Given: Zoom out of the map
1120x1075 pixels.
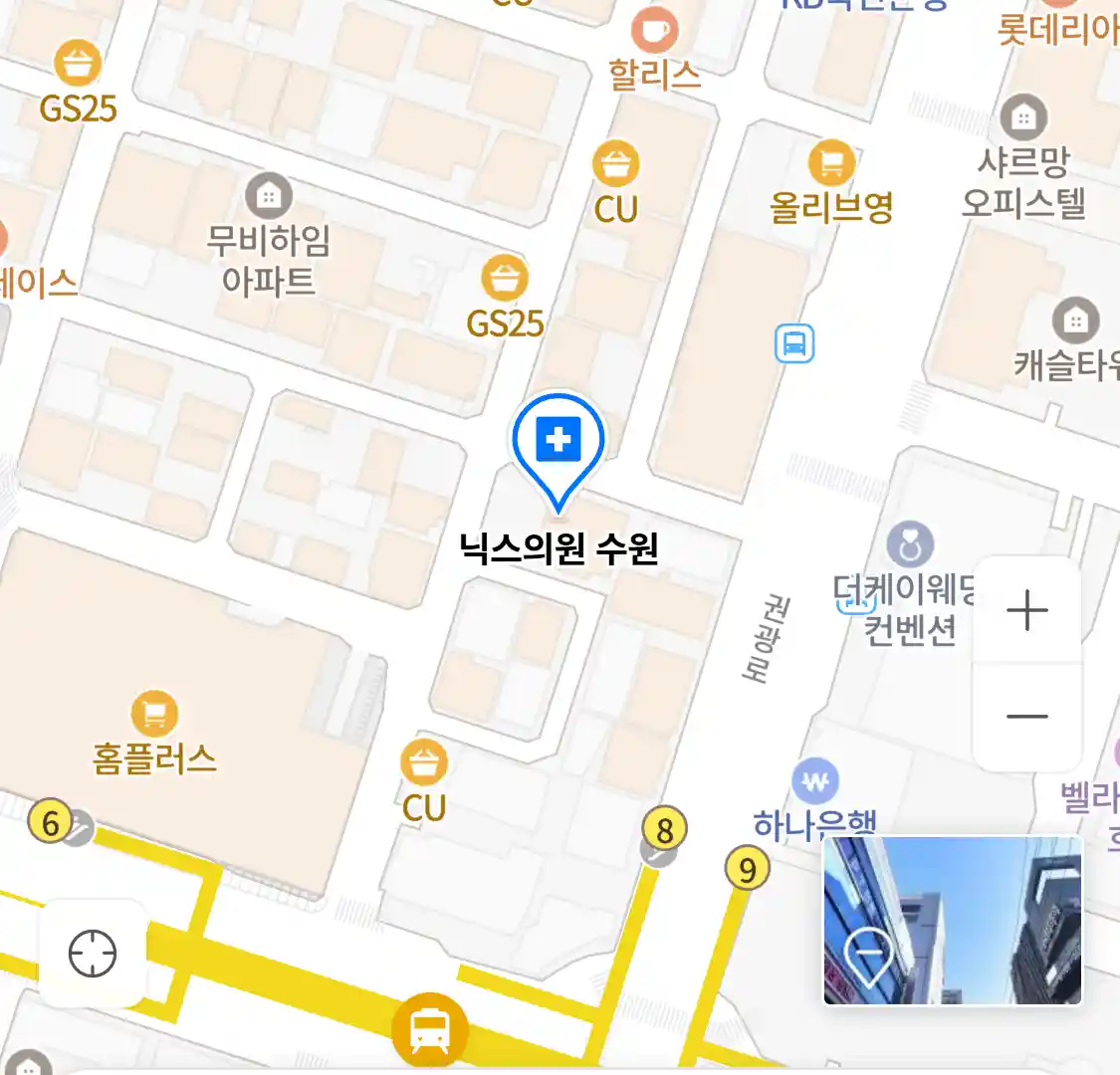Looking at the screenshot, I should pyautogui.click(x=1026, y=716).
